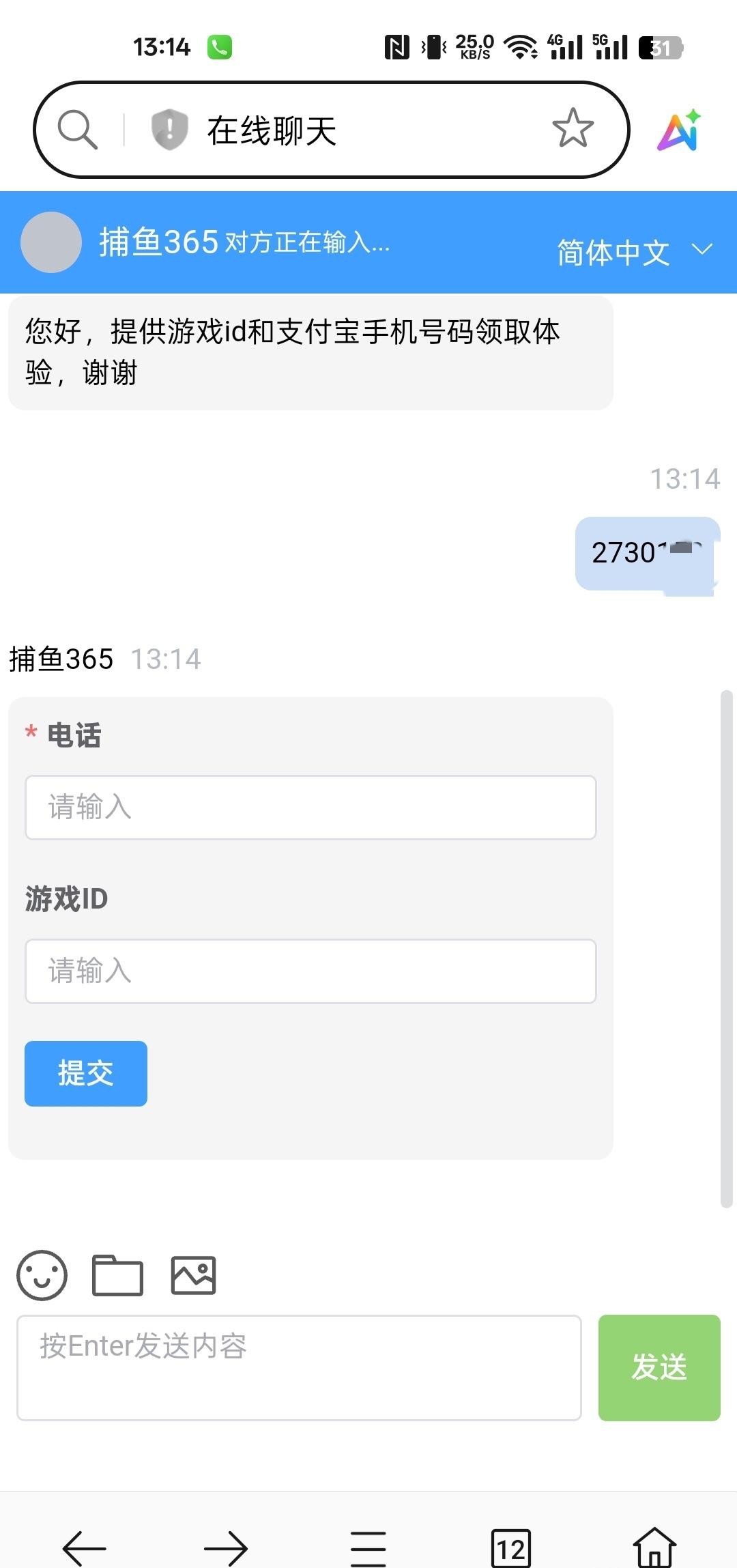This screenshot has height=1568, width=737.
Task: Open the colorful AI assistant icon
Action: pyautogui.click(x=679, y=130)
